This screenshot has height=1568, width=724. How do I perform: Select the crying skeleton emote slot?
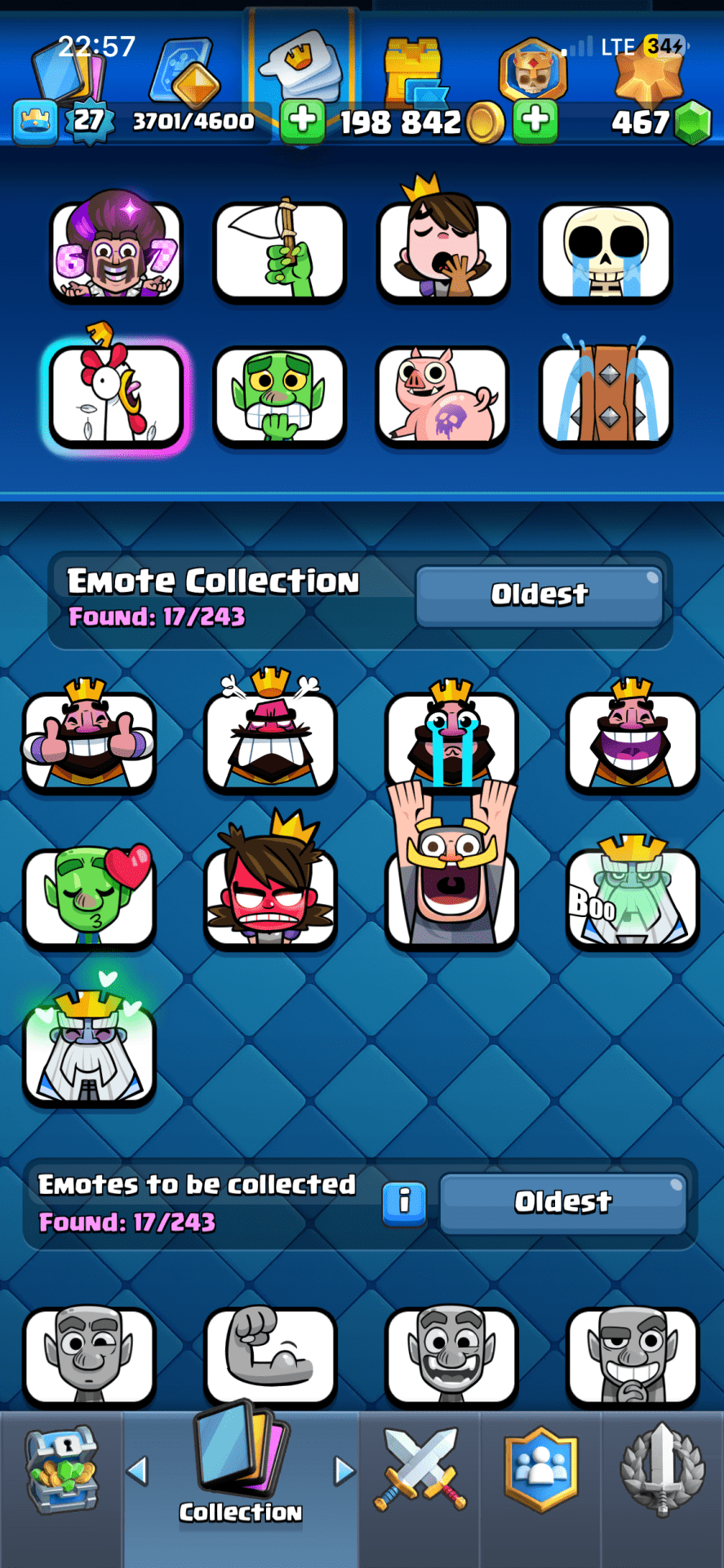[x=605, y=252]
